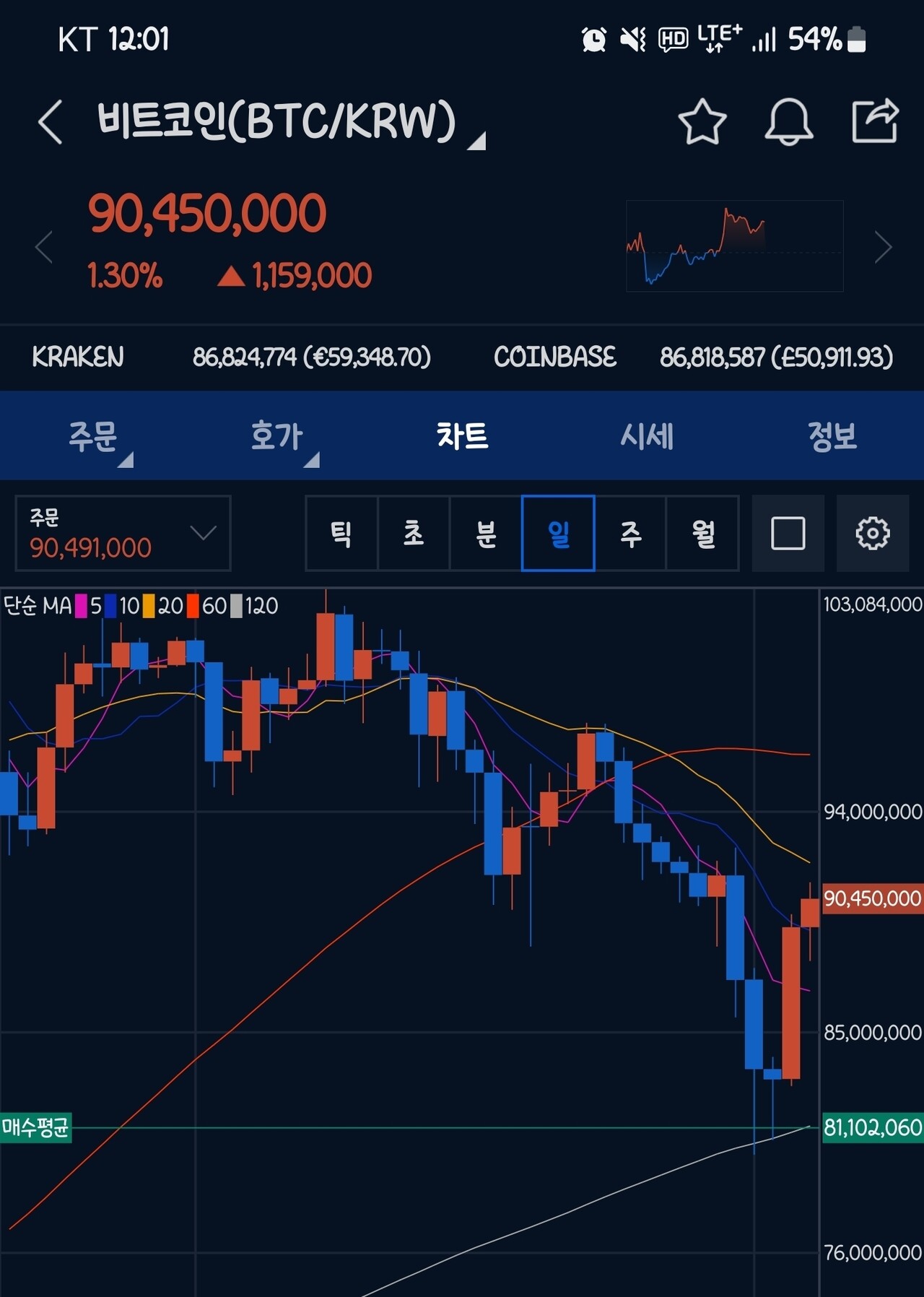Image resolution: width=924 pixels, height=1297 pixels.
Task: Open the mini price chart thumbnail
Action: (734, 246)
